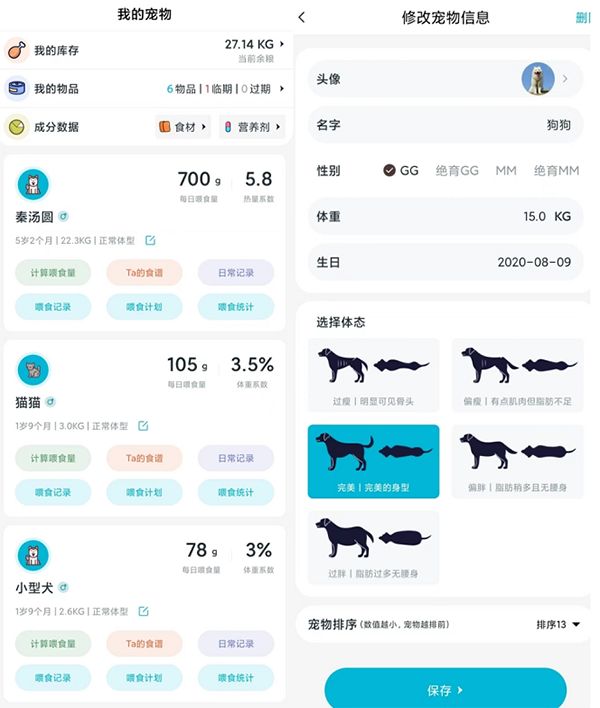This screenshot has height=708, width=600.
Task: Open Ta的食谱 for 秦汤圆
Action: pyautogui.click(x=144, y=272)
